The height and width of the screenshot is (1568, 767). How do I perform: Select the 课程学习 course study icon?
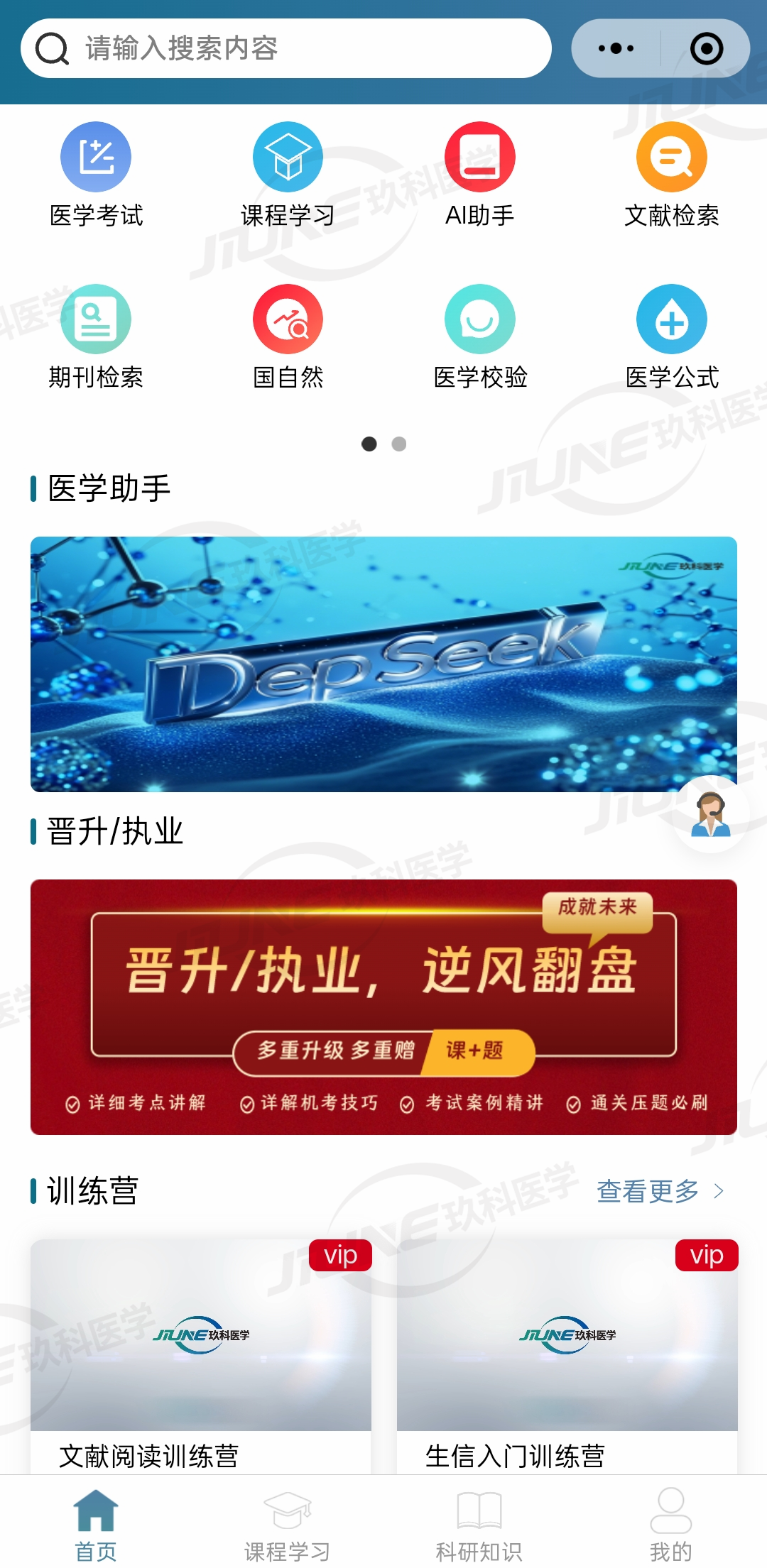tap(288, 155)
